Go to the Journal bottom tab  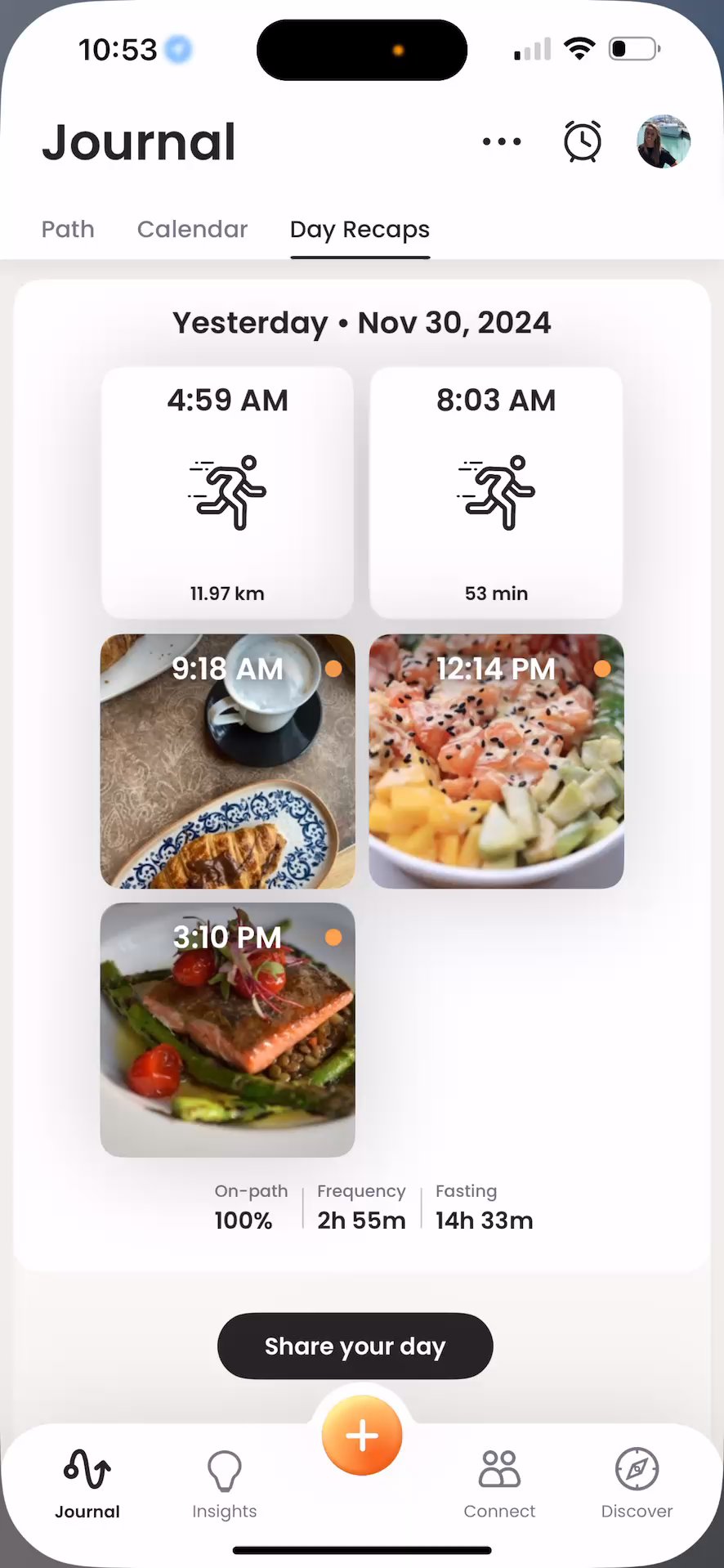(87, 1483)
